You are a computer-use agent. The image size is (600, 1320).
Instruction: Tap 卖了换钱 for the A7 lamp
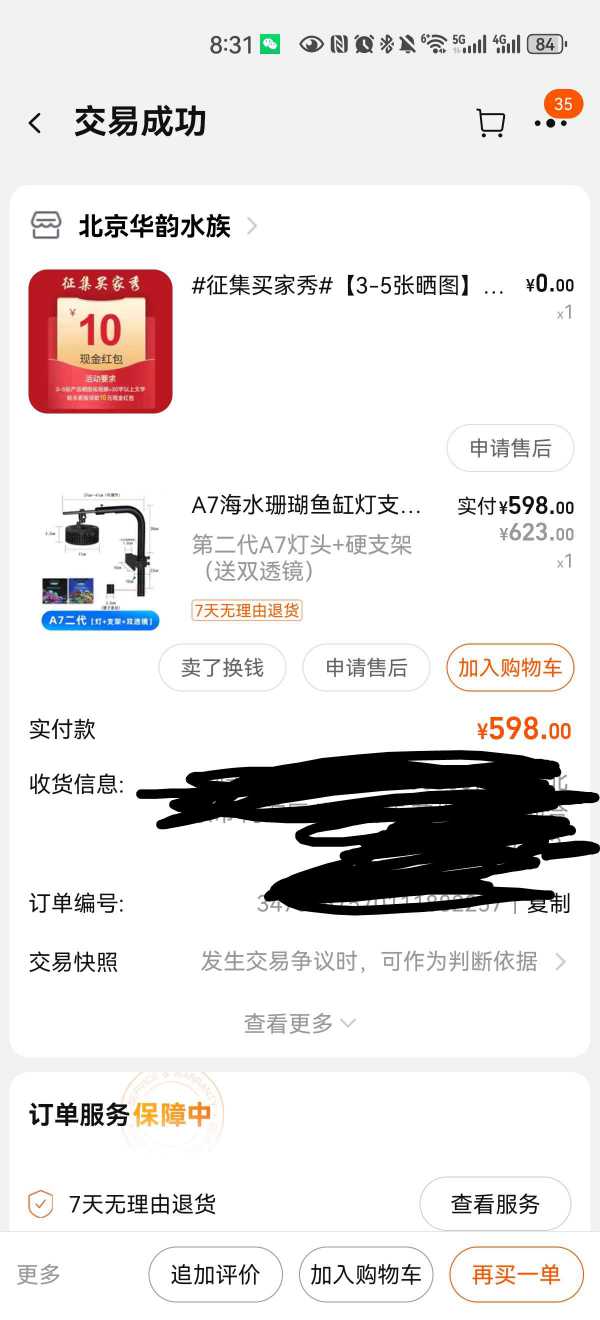pyautogui.click(x=222, y=668)
